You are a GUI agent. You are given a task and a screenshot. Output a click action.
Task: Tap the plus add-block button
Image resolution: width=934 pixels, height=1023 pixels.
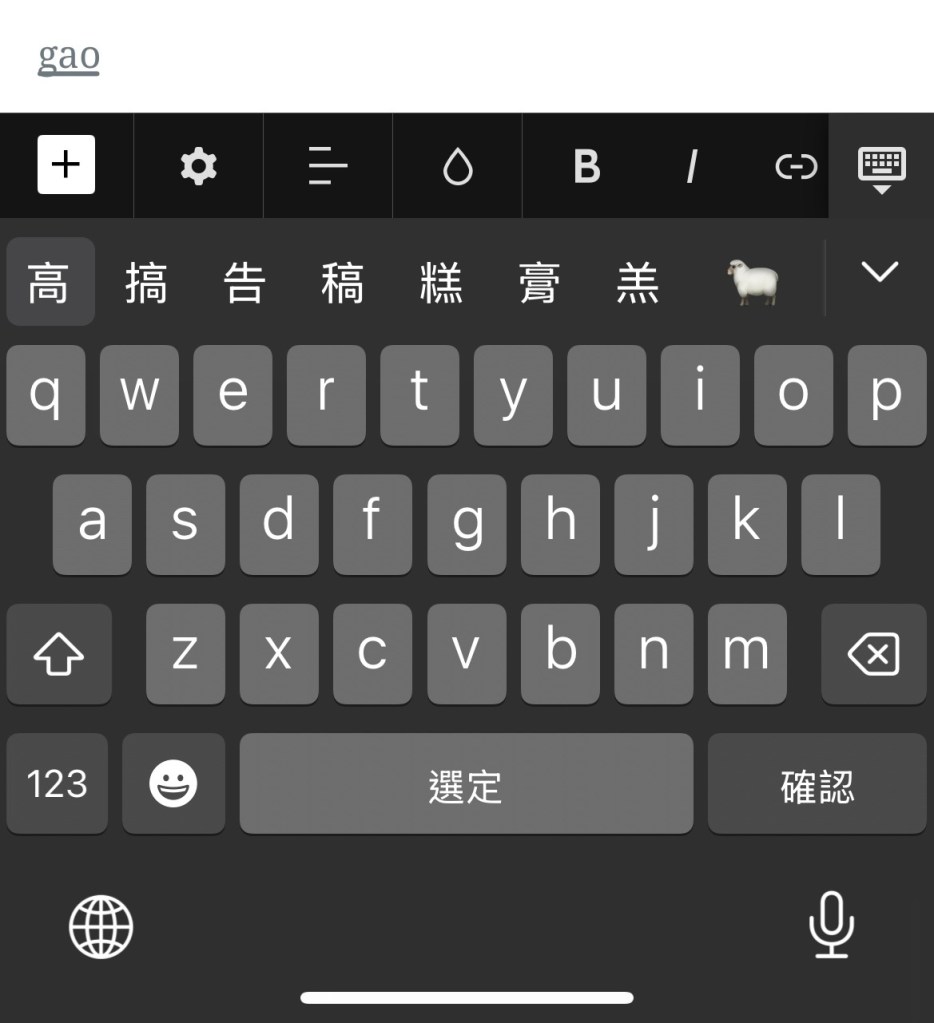pyautogui.click(x=66, y=164)
